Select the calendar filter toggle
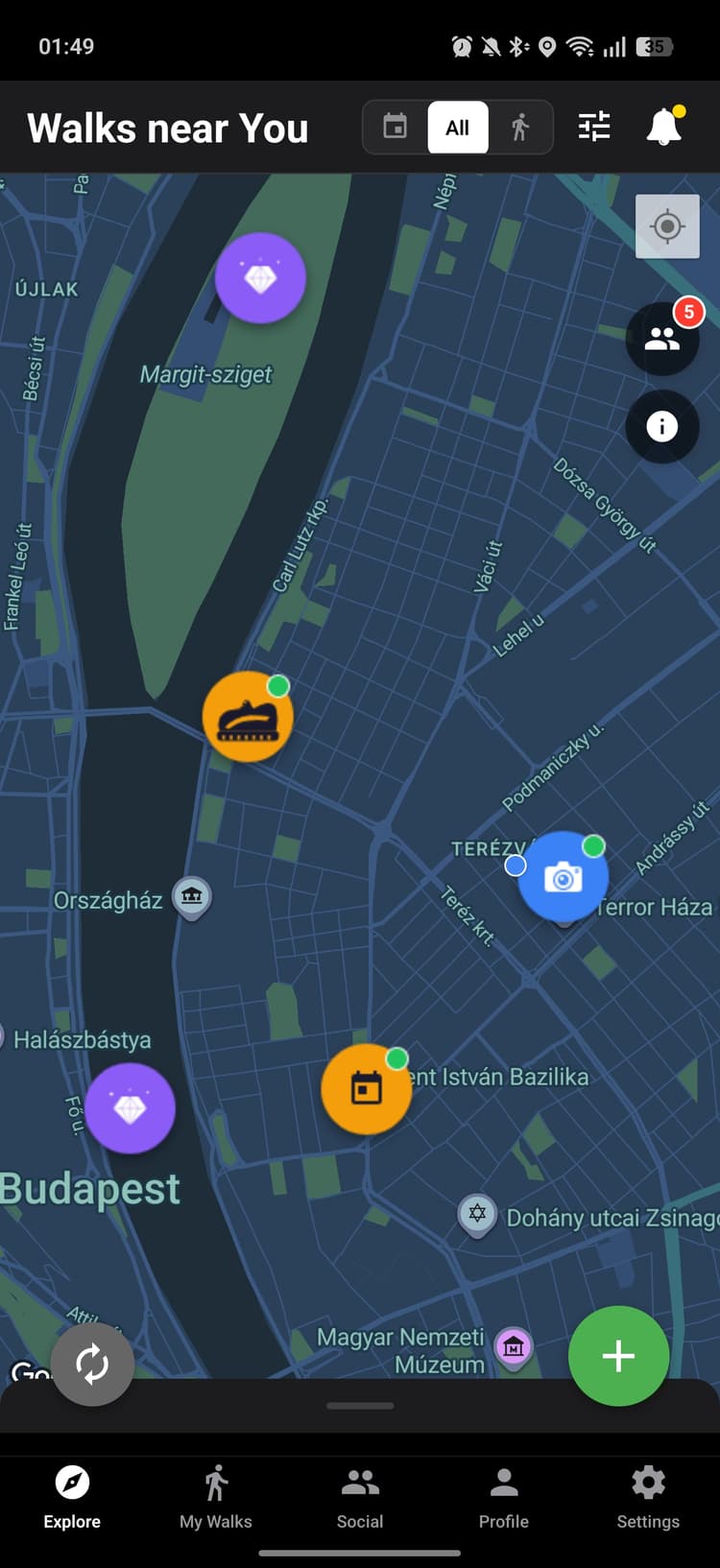This screenshot has width=720, height=1568. coord(395,126)
